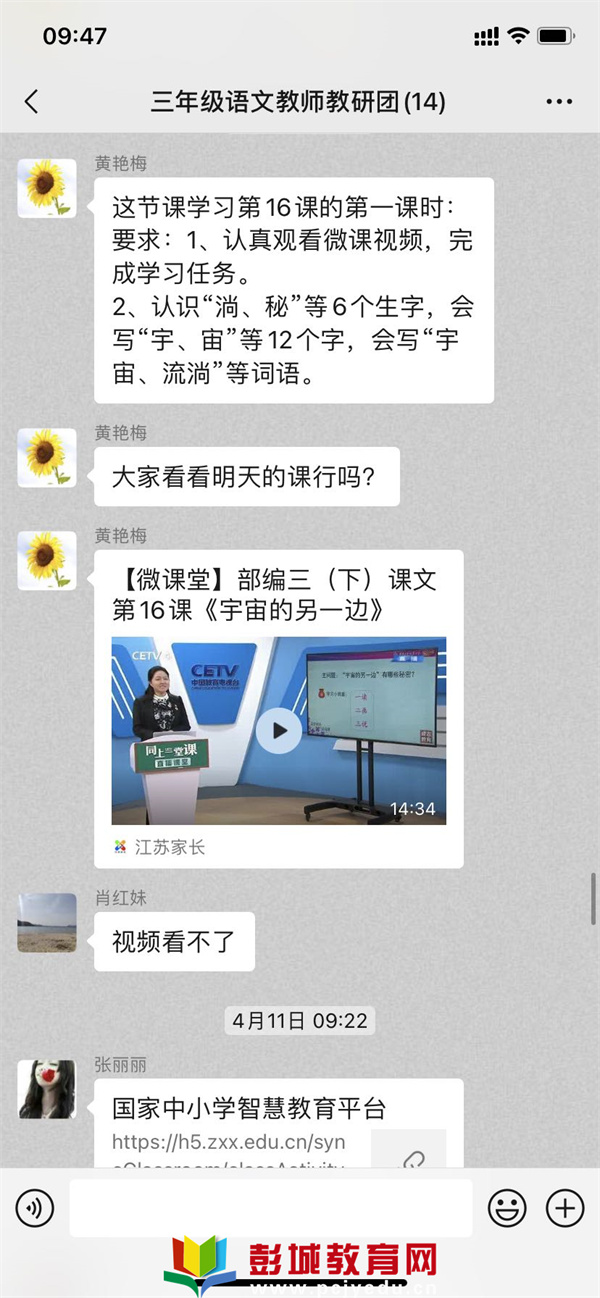
Task: Go back from the group chat
Action: 31,101
